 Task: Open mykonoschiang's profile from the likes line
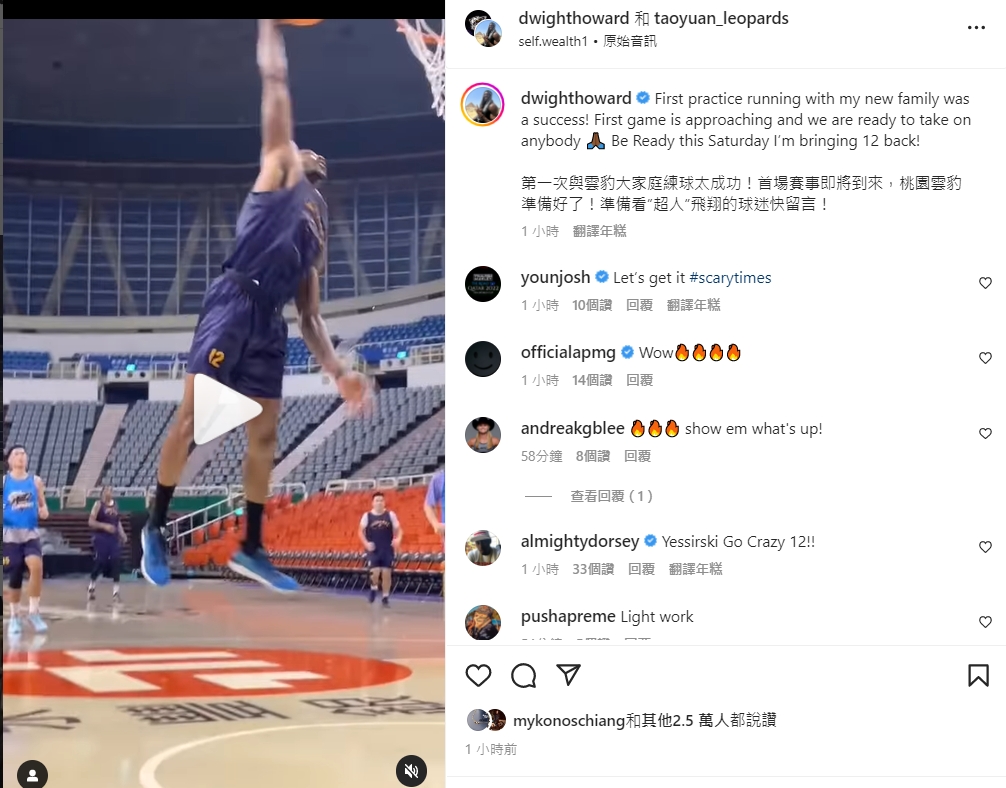[568, 720]
